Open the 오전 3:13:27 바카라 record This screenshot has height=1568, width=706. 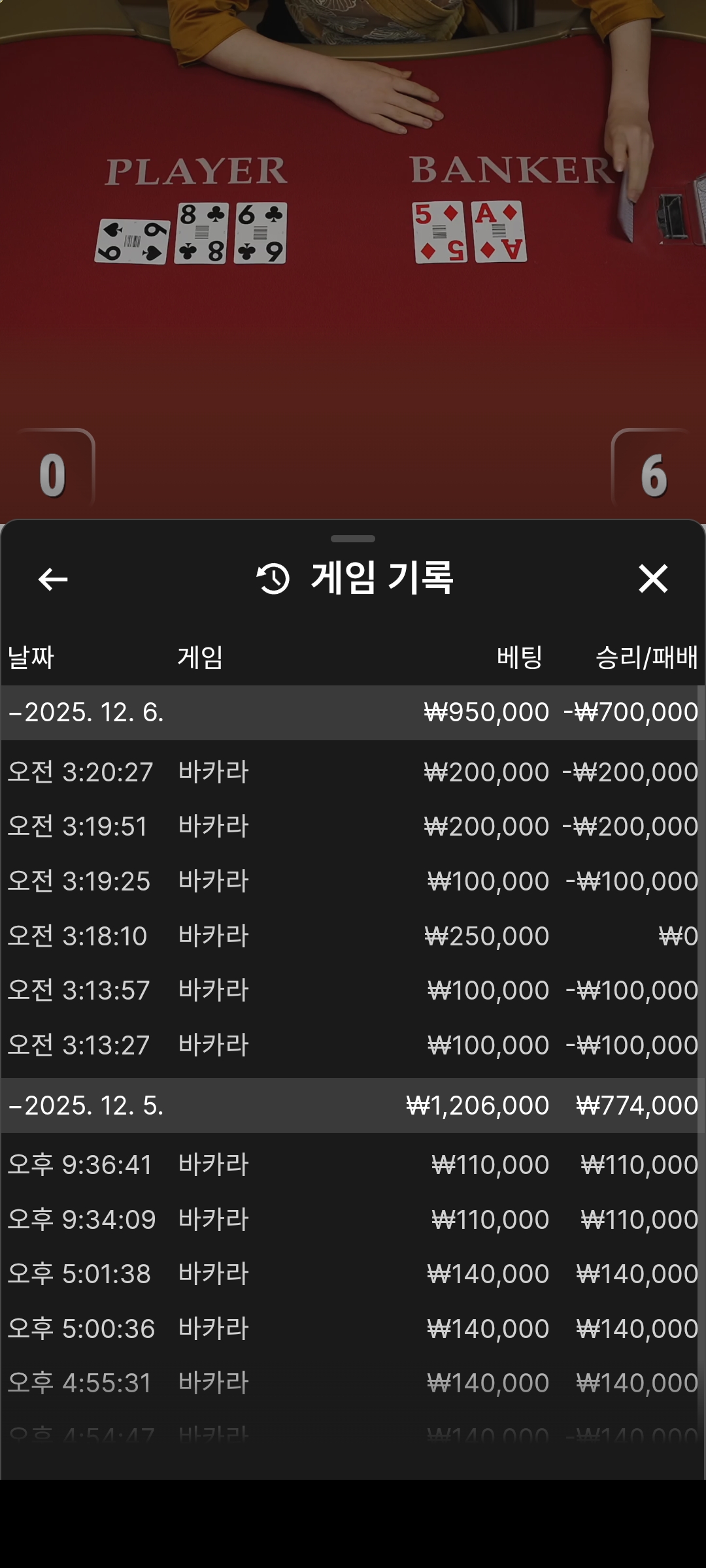(x=352, y=1045)
